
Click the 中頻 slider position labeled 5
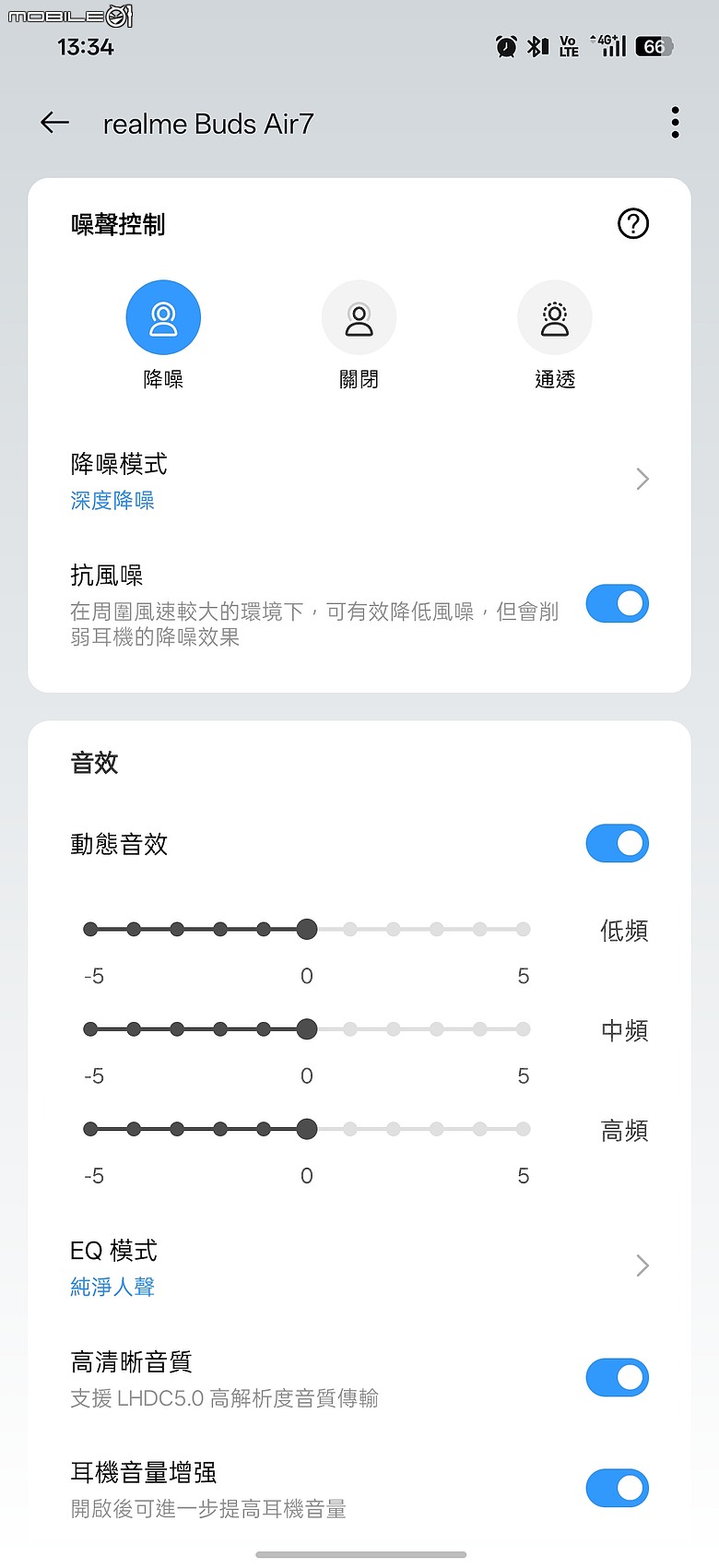(x=523, y=1029)
